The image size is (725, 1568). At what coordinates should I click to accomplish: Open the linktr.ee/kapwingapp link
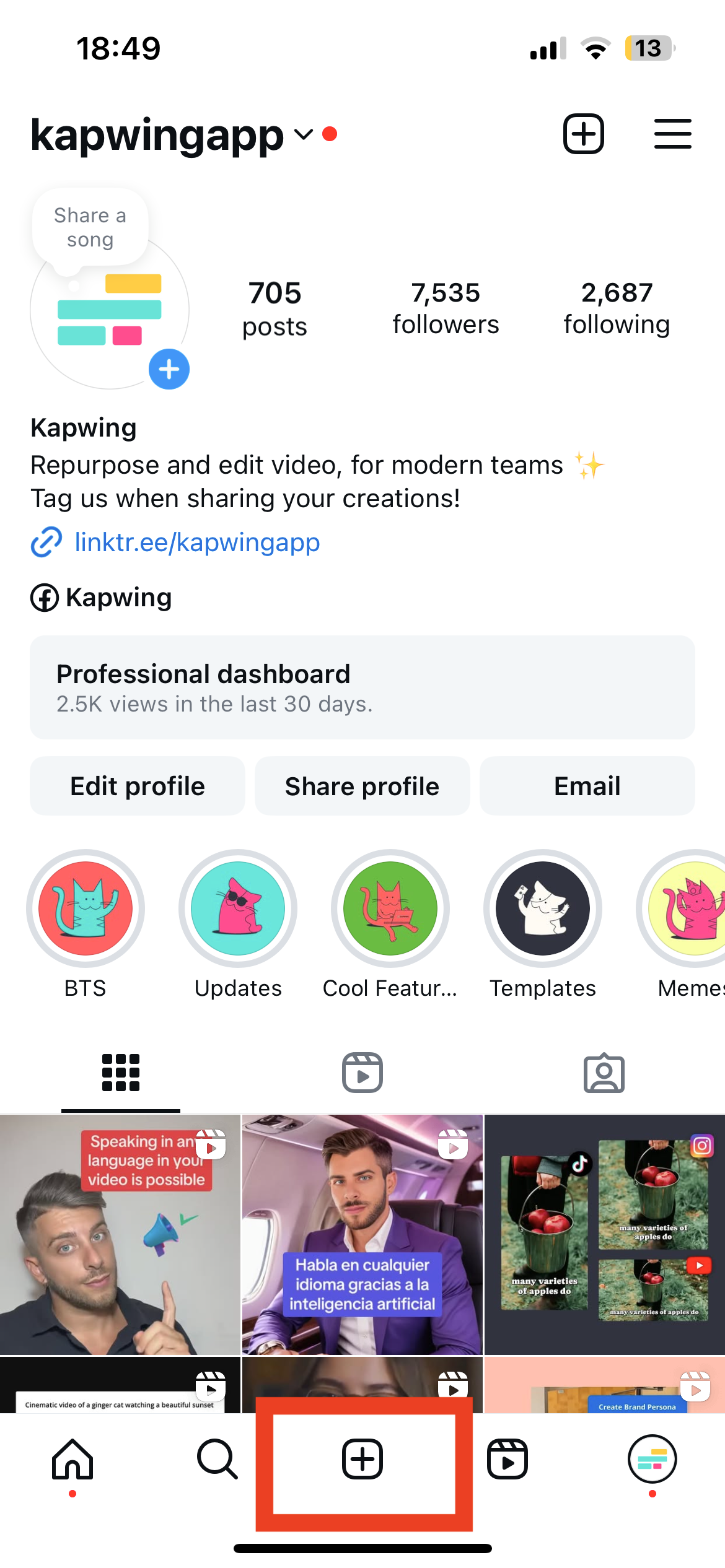tap(196, 542)
